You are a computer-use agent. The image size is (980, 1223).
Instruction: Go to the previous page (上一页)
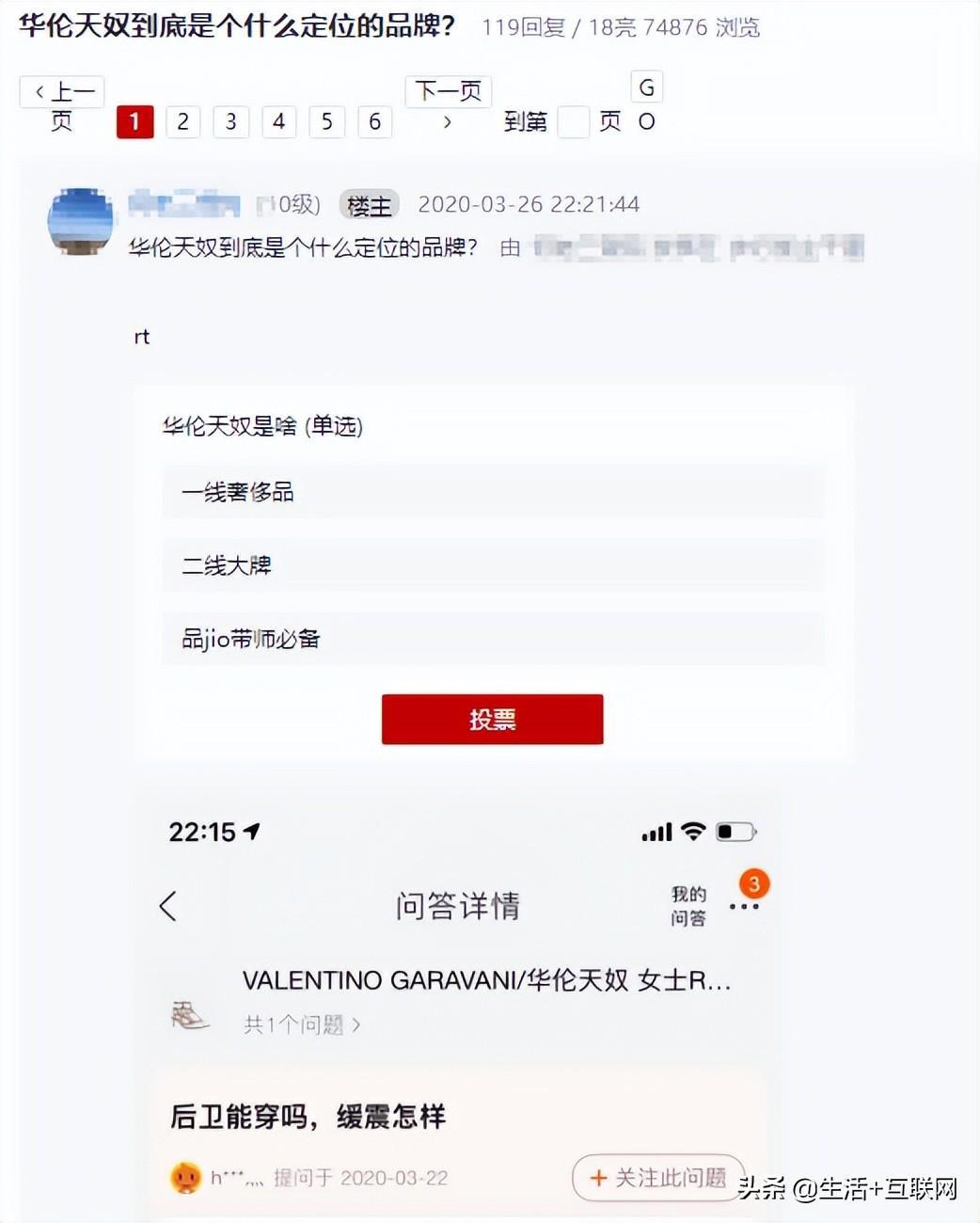pyautogui.click(x=62, y=105)
